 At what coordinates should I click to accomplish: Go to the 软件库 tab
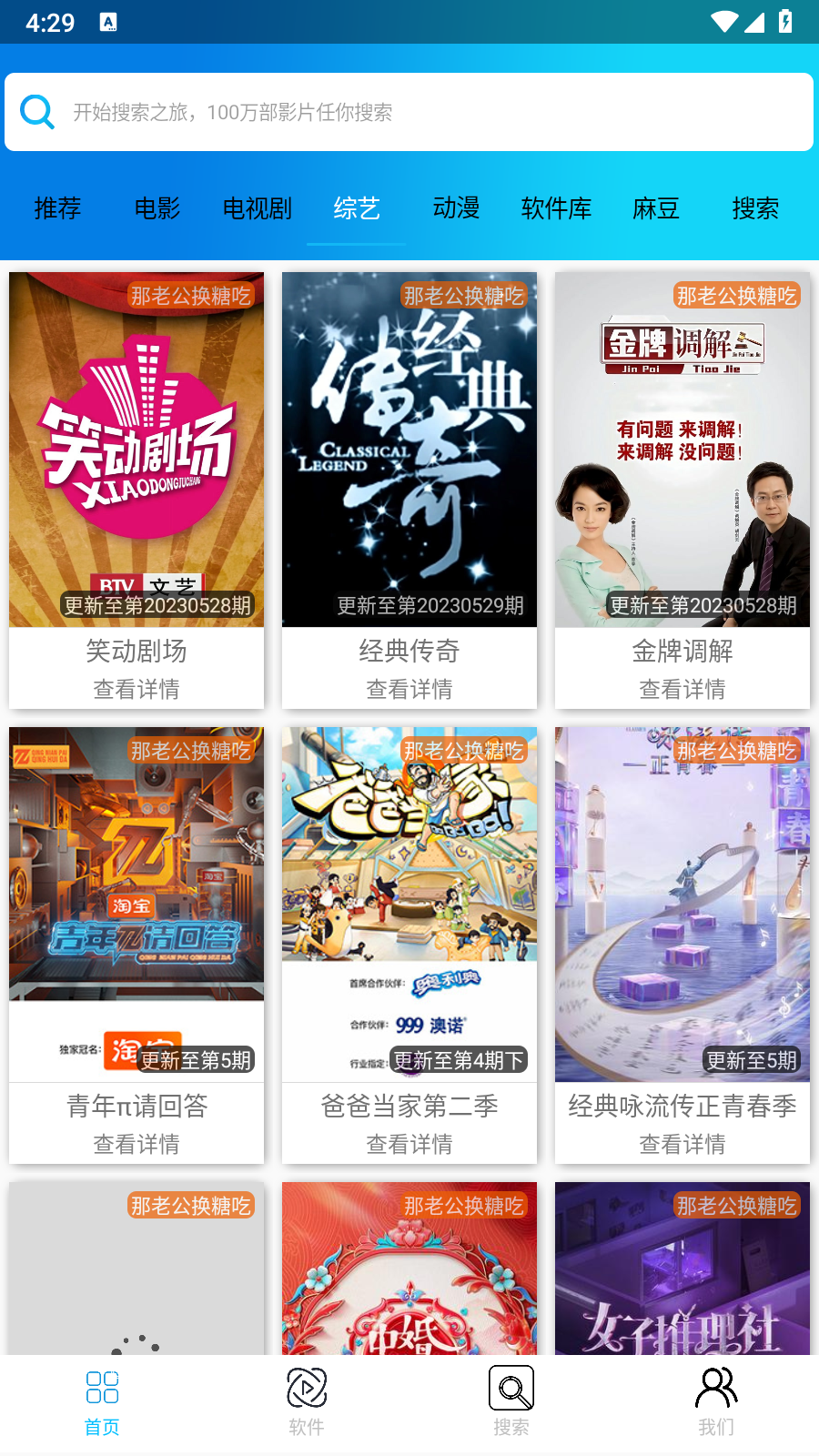pos(556,208)
